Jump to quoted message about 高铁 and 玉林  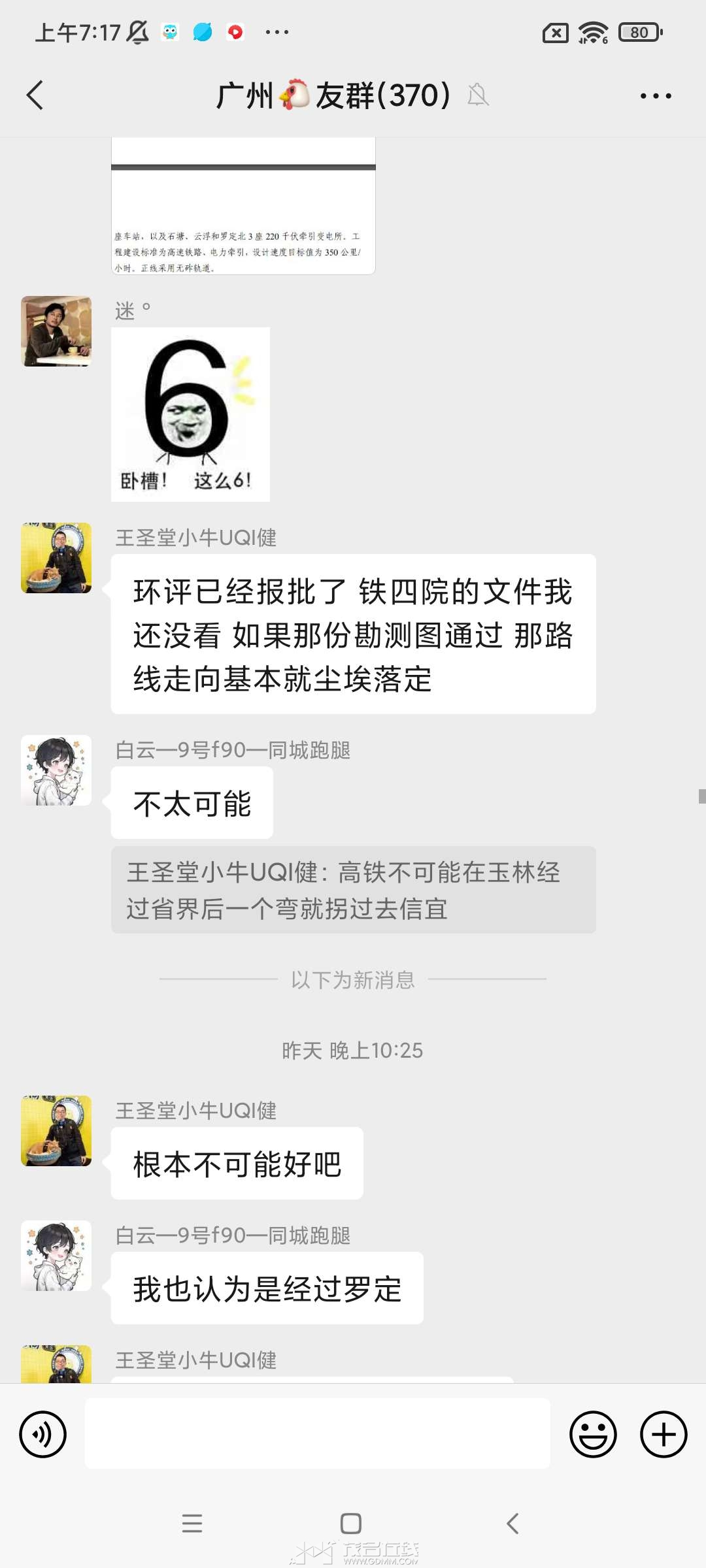click(x=353, y=889)
